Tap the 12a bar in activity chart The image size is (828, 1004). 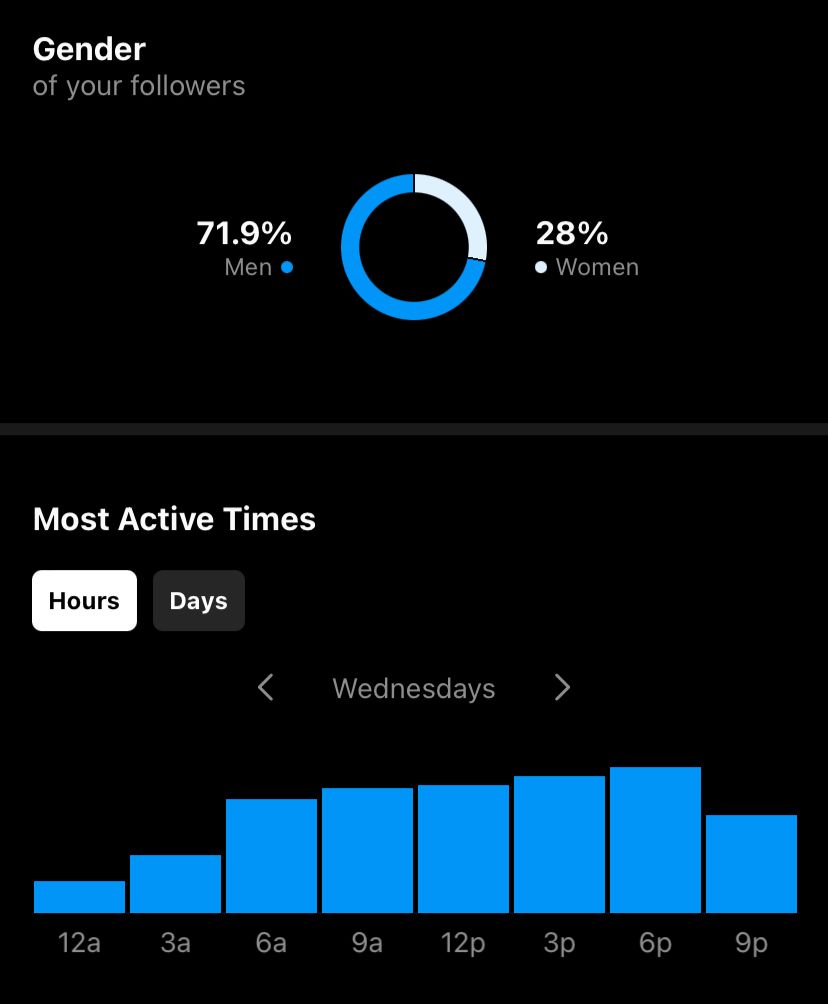79,897
